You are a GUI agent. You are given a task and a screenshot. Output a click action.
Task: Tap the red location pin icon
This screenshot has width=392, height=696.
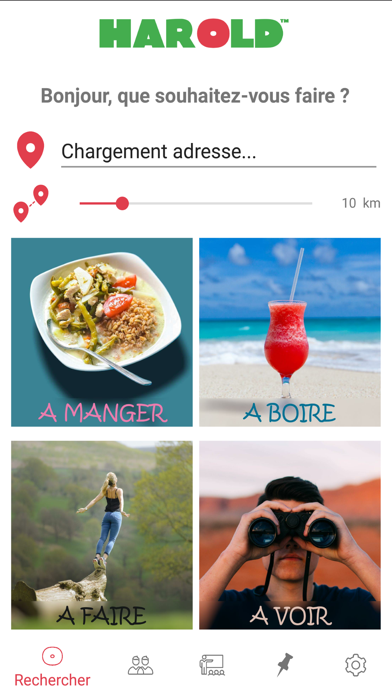click(x=31, y=150)
